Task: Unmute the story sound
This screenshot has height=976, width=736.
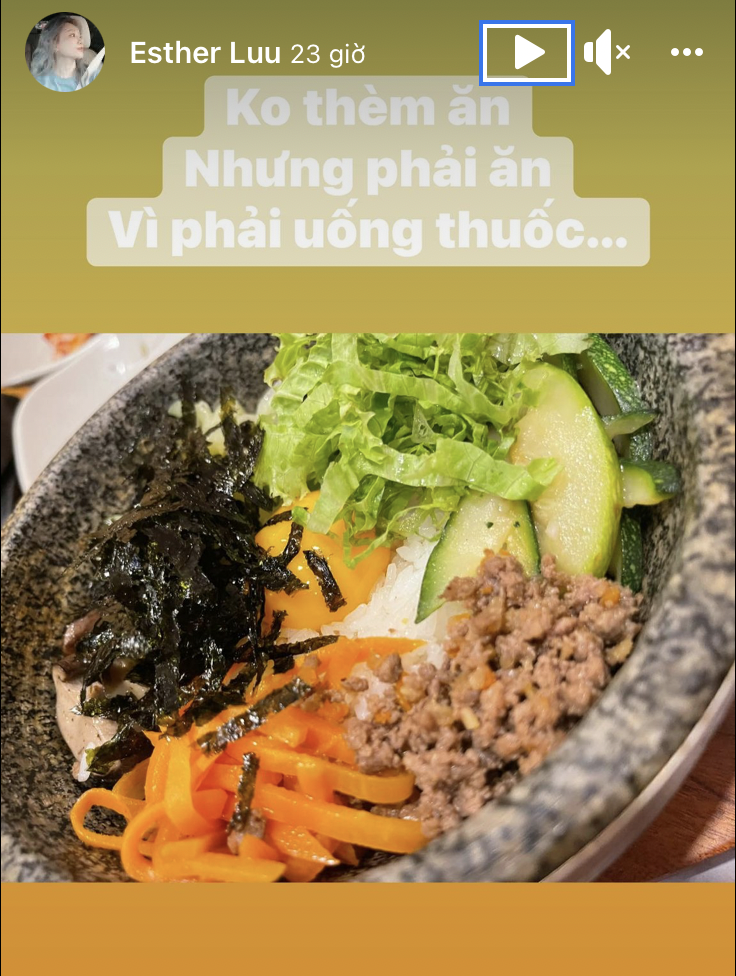Action: [606, 53]
